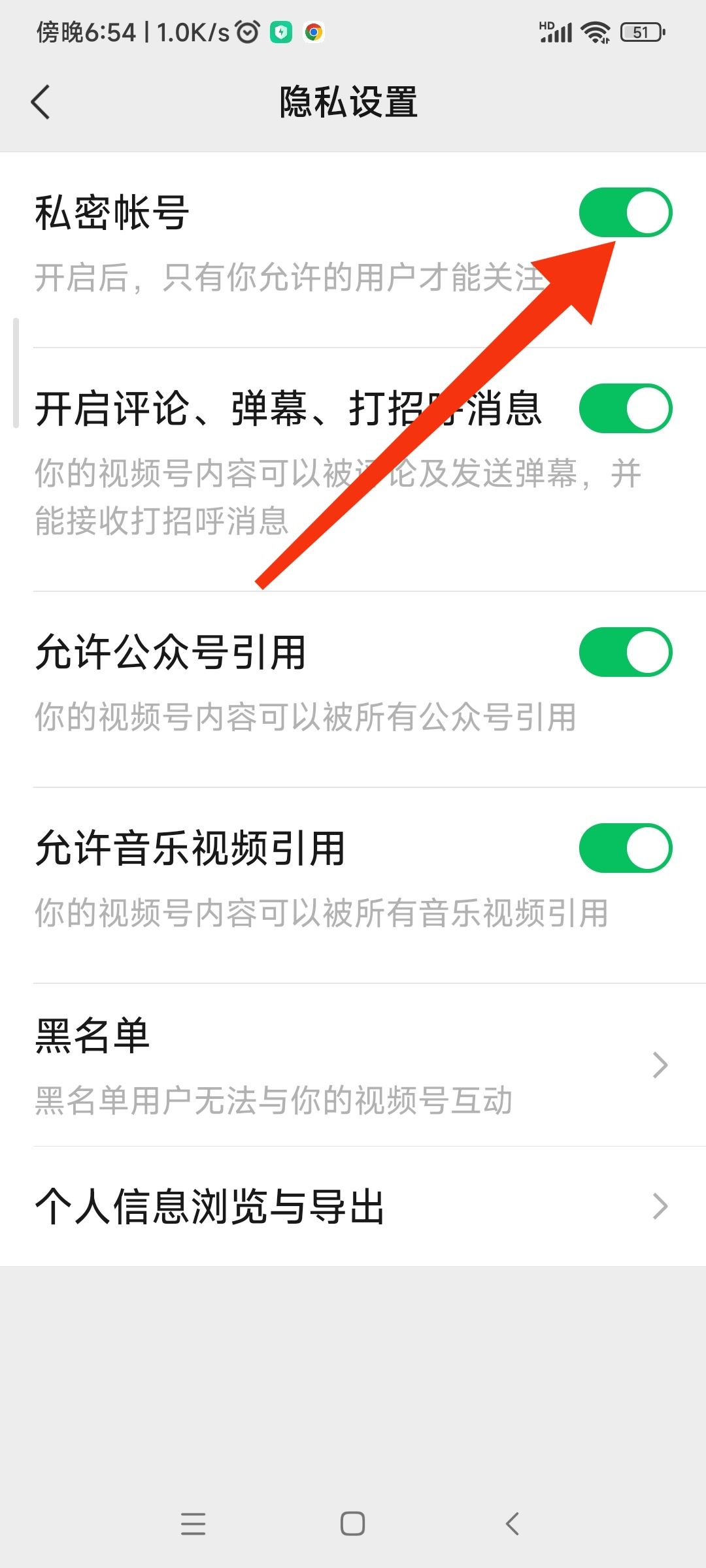Tap the home circle navigation button
This screenshot has height=1568, width=706.
pos(352,1522)
